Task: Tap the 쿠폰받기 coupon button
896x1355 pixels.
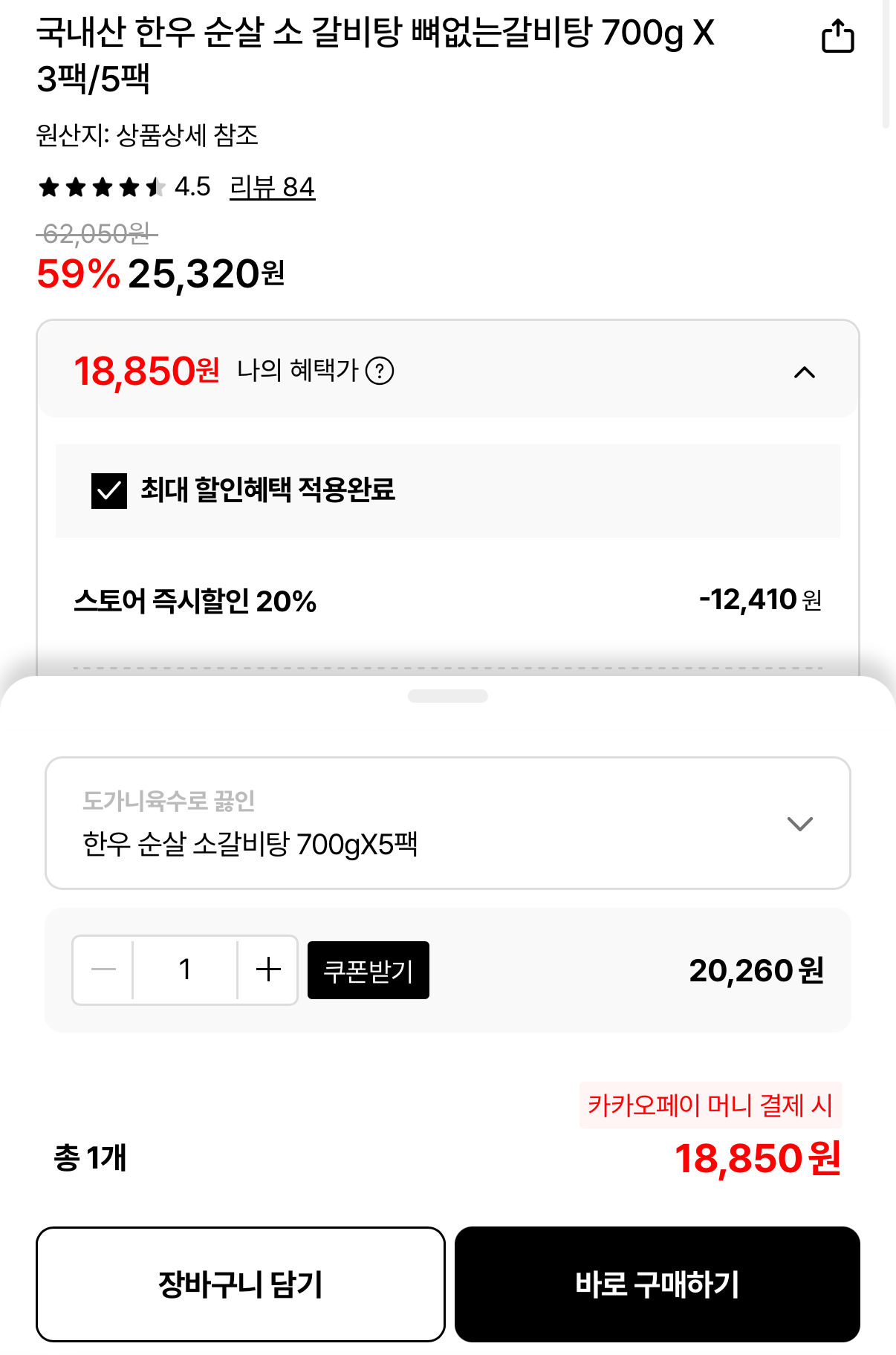Action: pos(368,969)
